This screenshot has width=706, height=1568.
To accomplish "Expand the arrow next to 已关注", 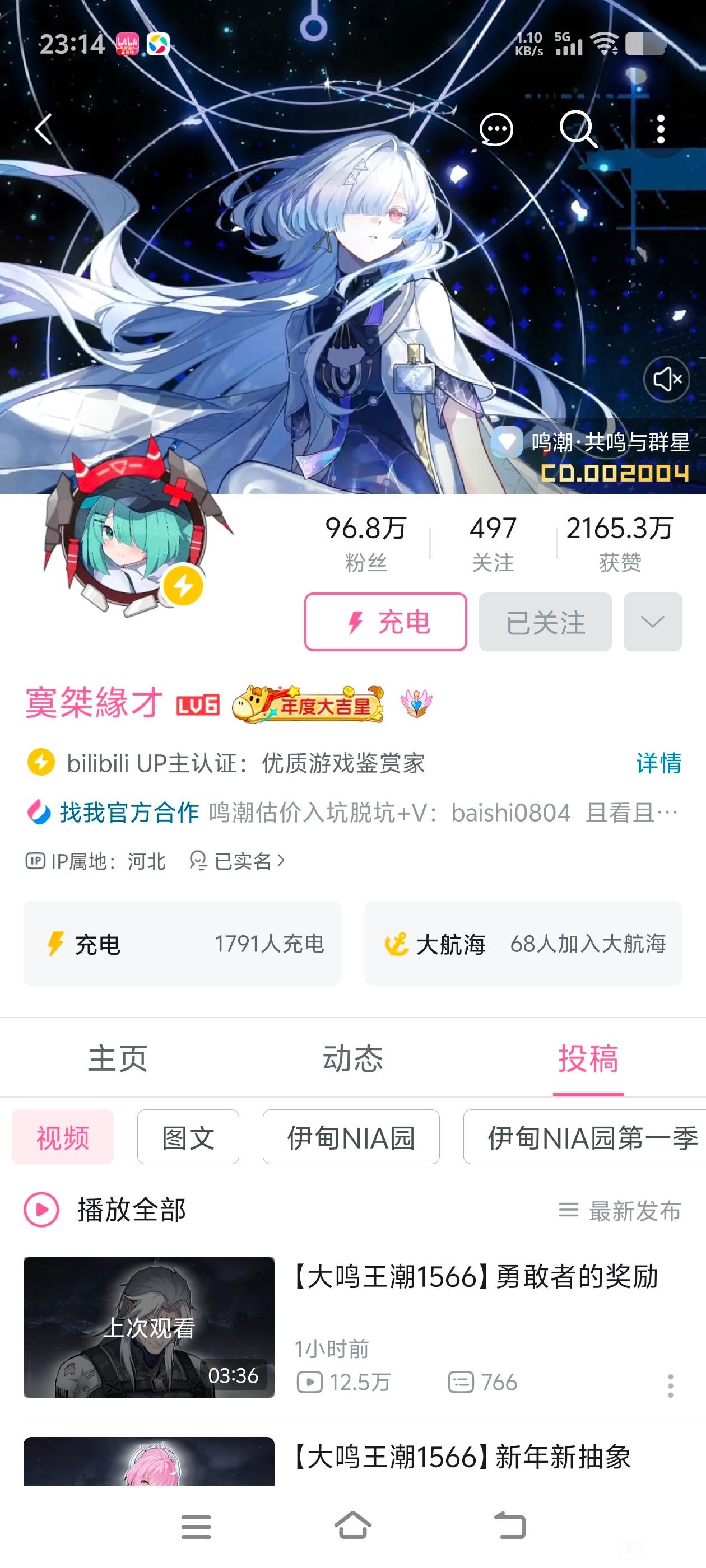I will [652, 622].
